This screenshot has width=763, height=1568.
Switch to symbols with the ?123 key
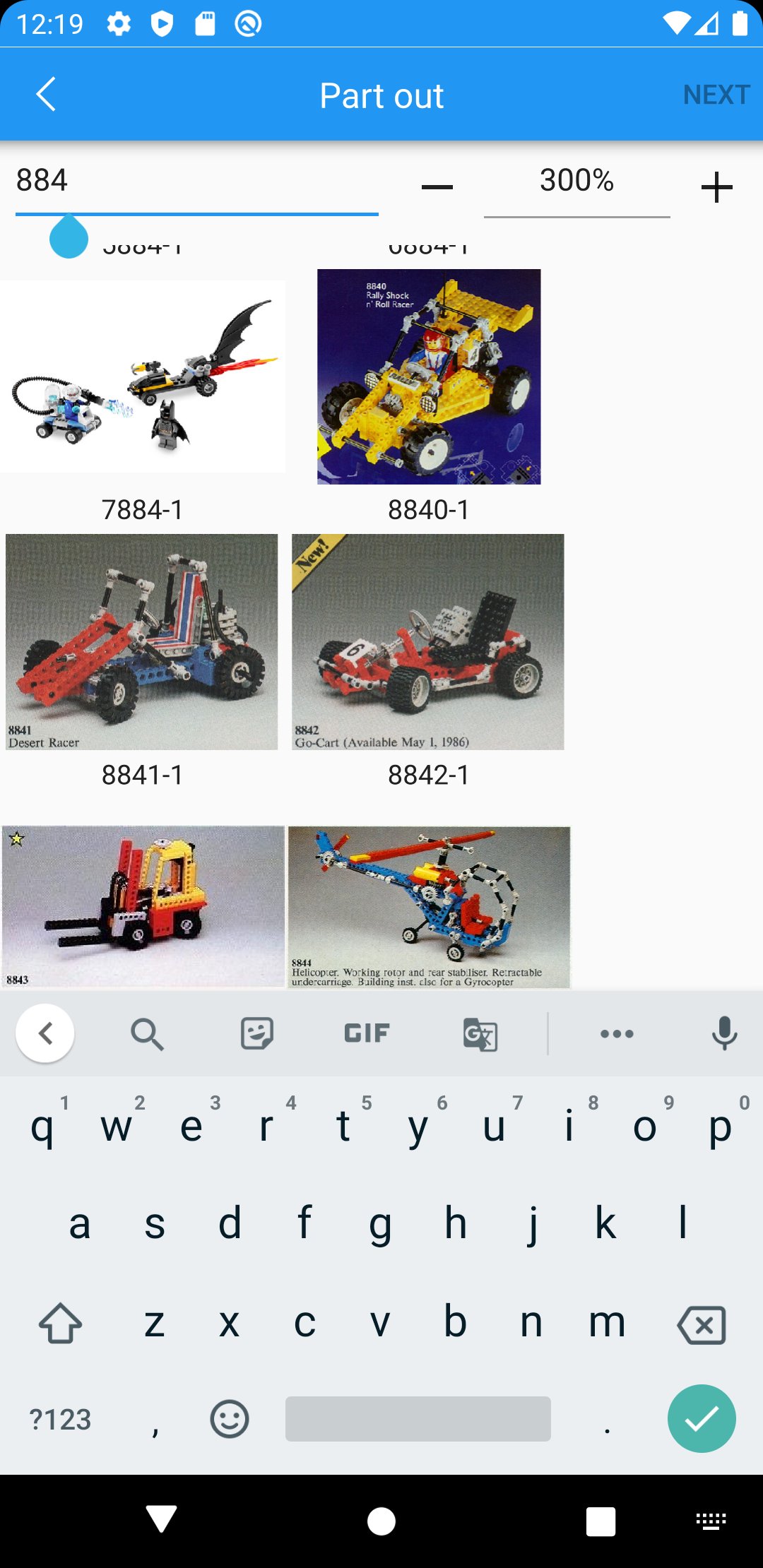[x=60, y=1418]
